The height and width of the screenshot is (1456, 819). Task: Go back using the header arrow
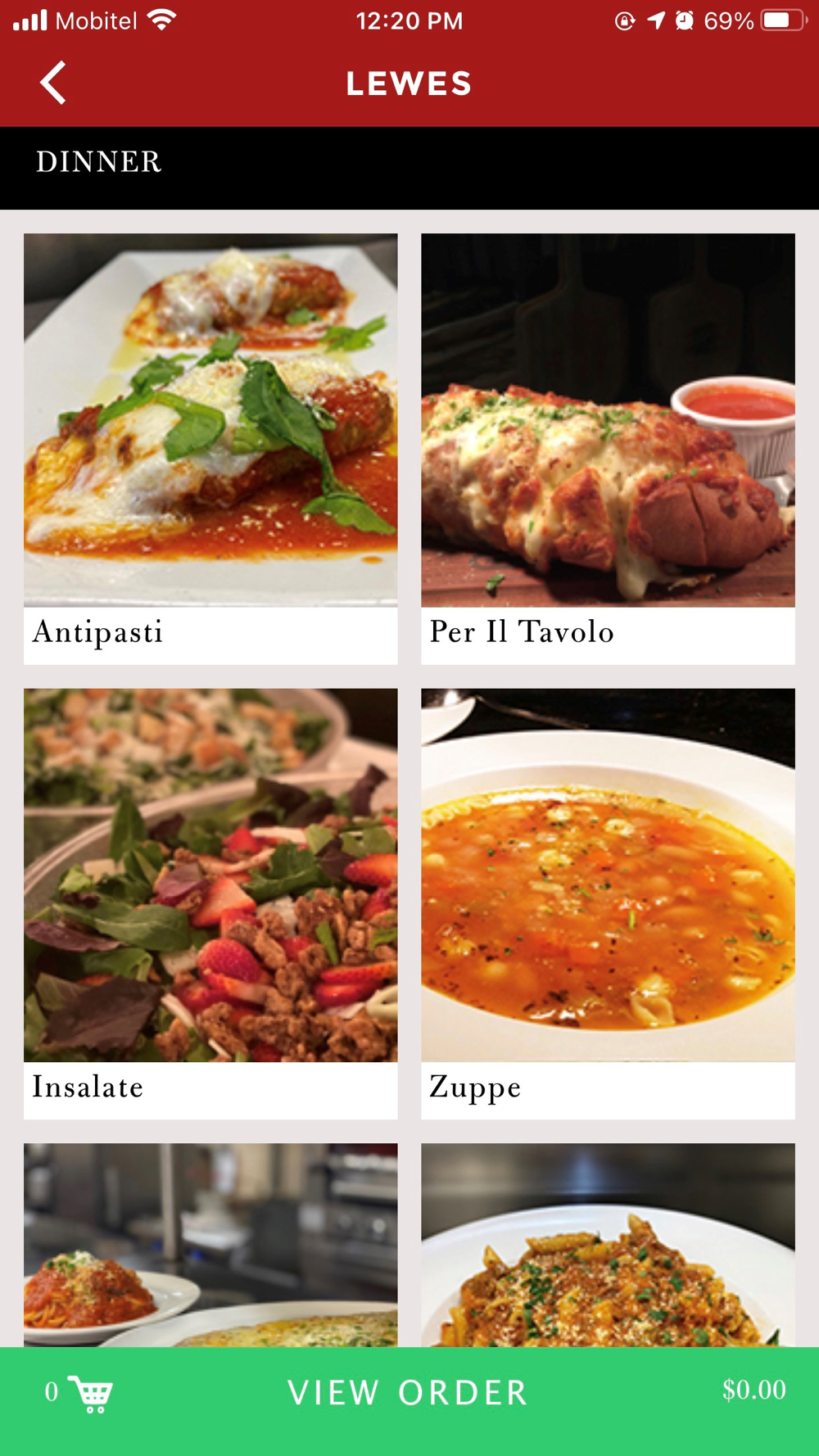53,83
